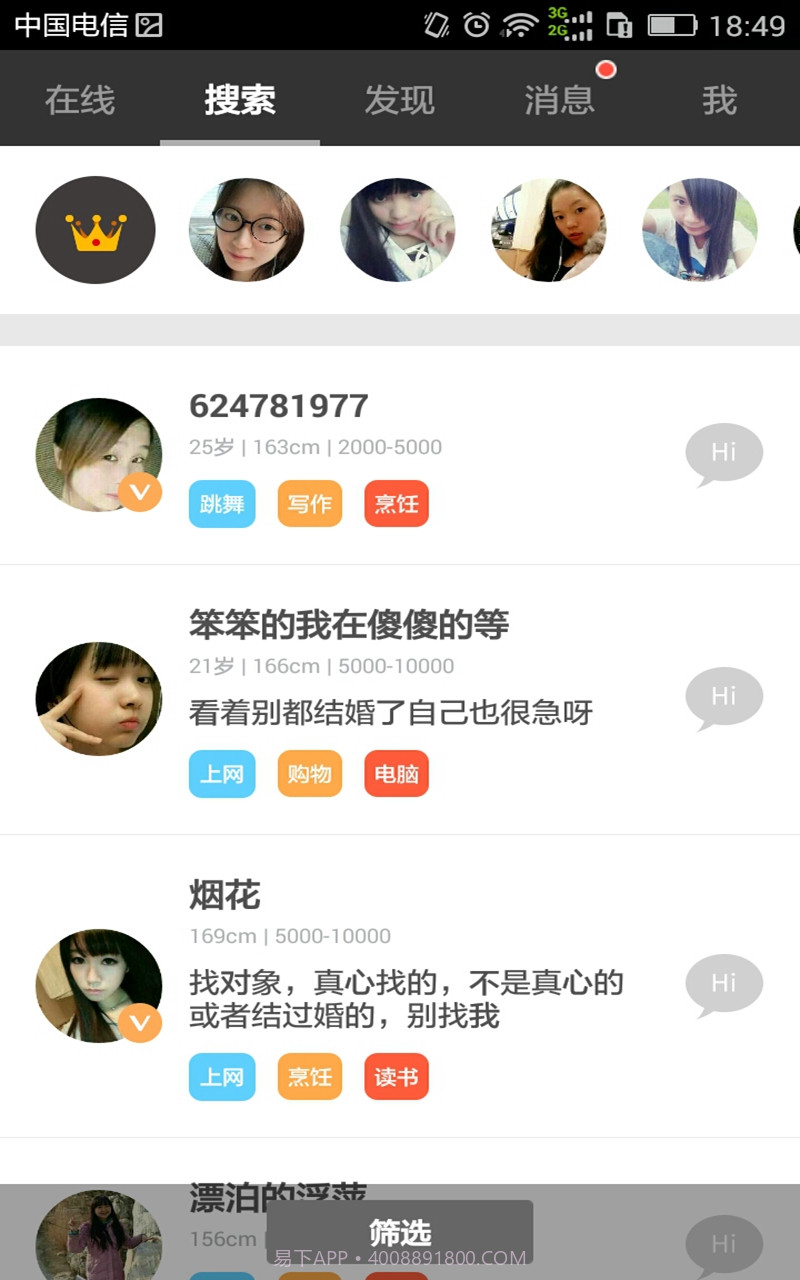
Task: Send a Hi to 漂泊的浮萍
Action: (724, 1243)
